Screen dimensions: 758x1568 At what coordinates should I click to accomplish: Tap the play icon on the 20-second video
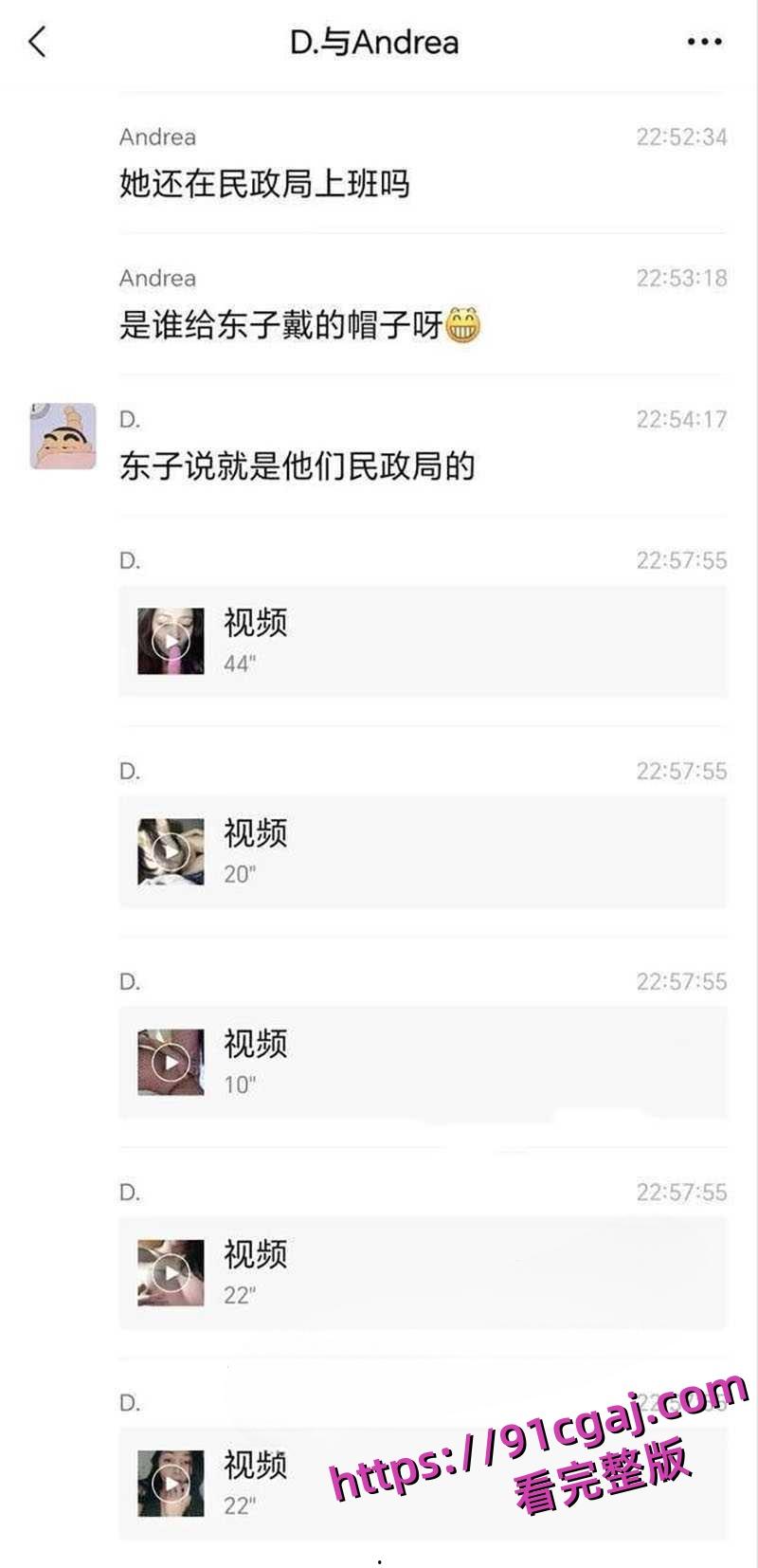(171, 851)
